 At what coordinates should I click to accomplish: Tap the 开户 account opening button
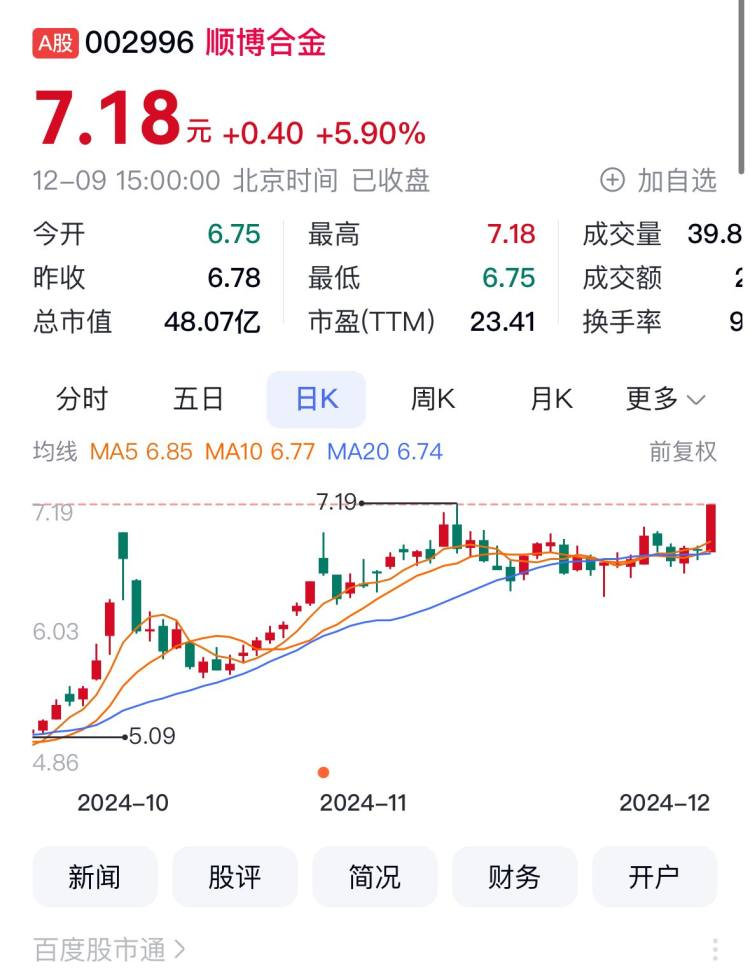coord(655,877)
